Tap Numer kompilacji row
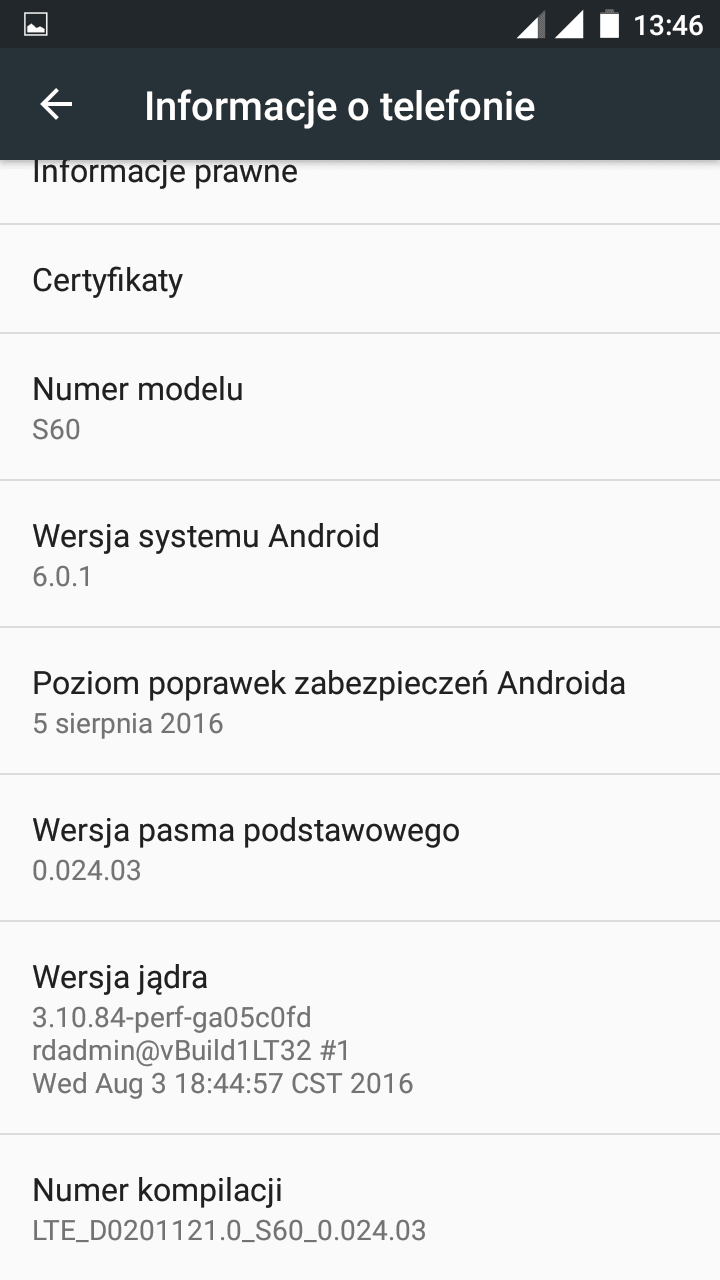 click(360, 1208)
